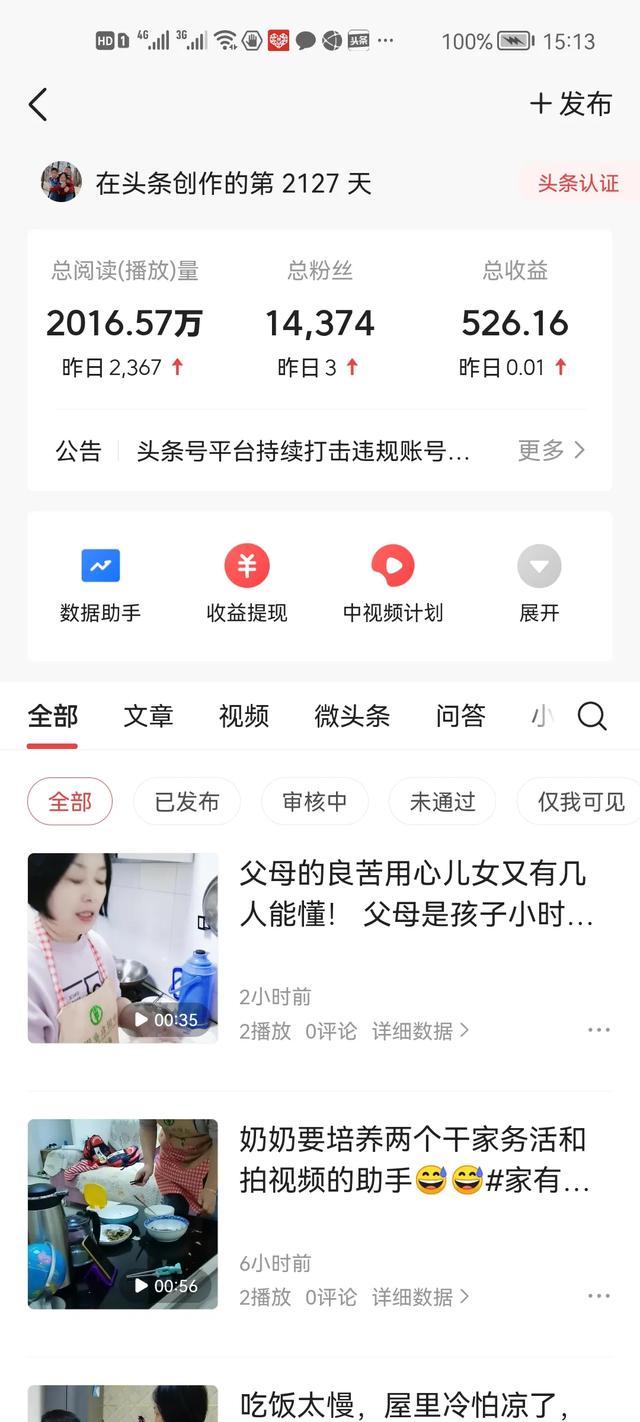Tap 发布 to publish new content

pos(570,104)
